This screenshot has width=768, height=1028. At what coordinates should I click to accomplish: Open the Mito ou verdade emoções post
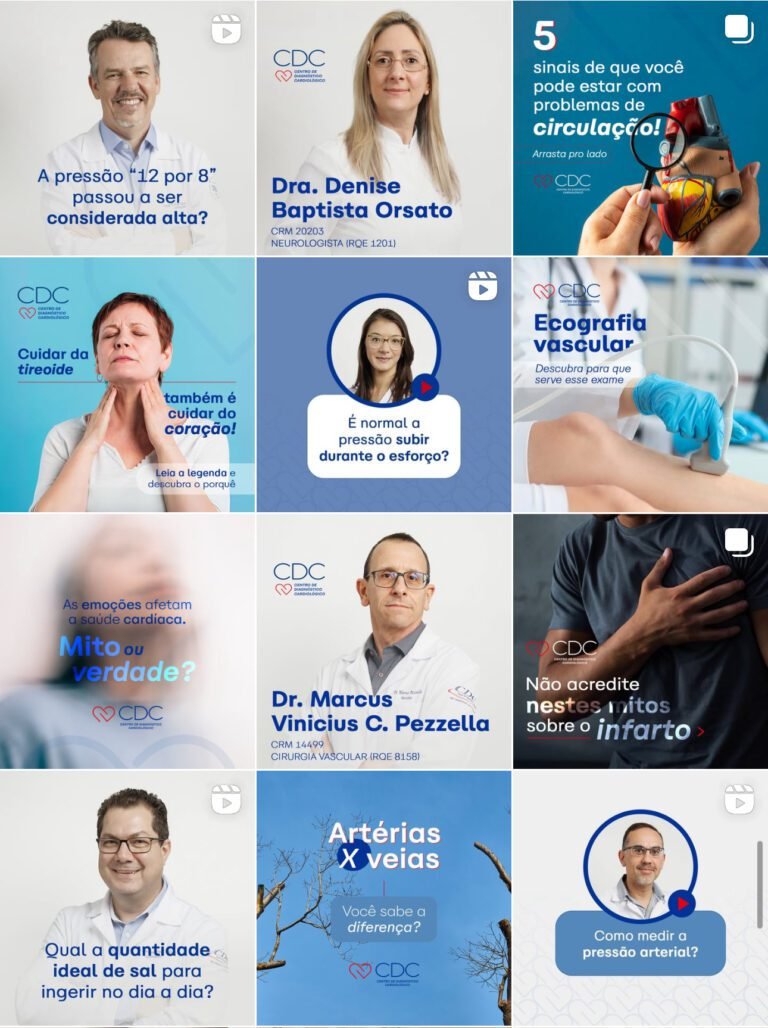127,641
